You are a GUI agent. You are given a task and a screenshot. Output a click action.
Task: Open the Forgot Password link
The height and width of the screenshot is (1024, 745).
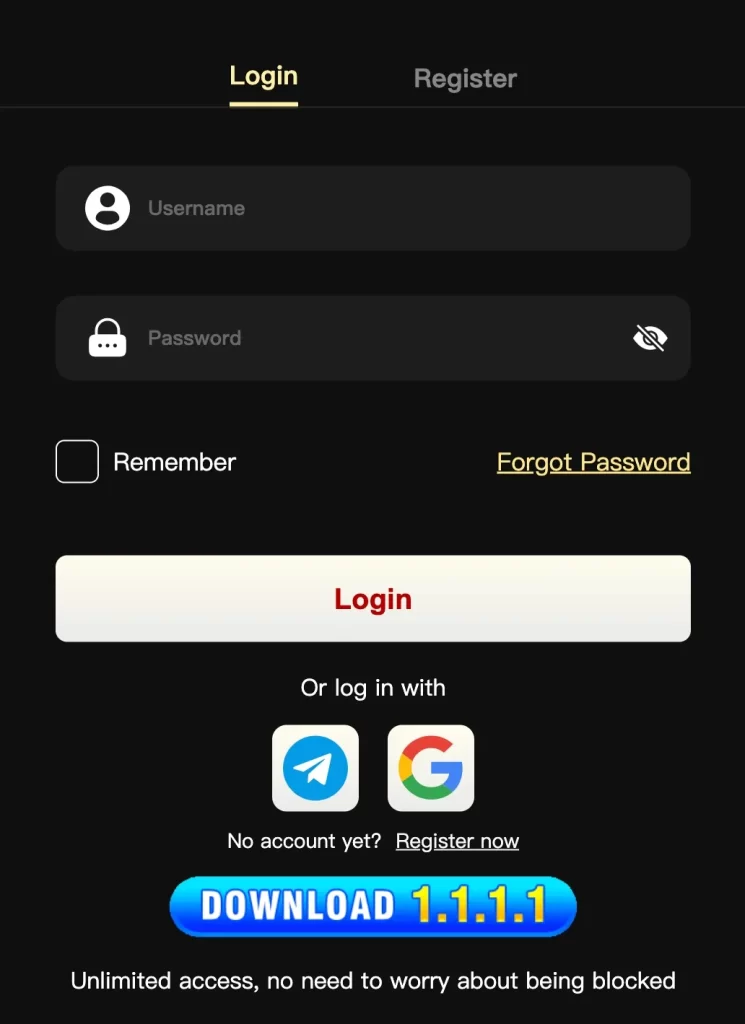(x=593, y=462)
